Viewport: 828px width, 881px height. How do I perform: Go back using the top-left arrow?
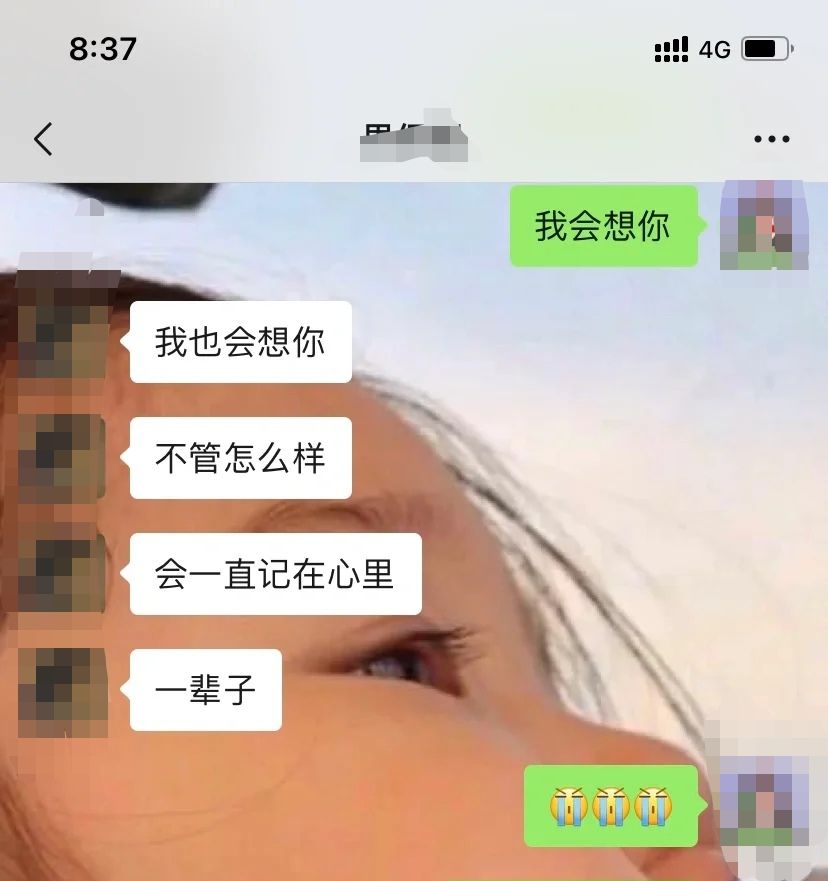[43, 139]
